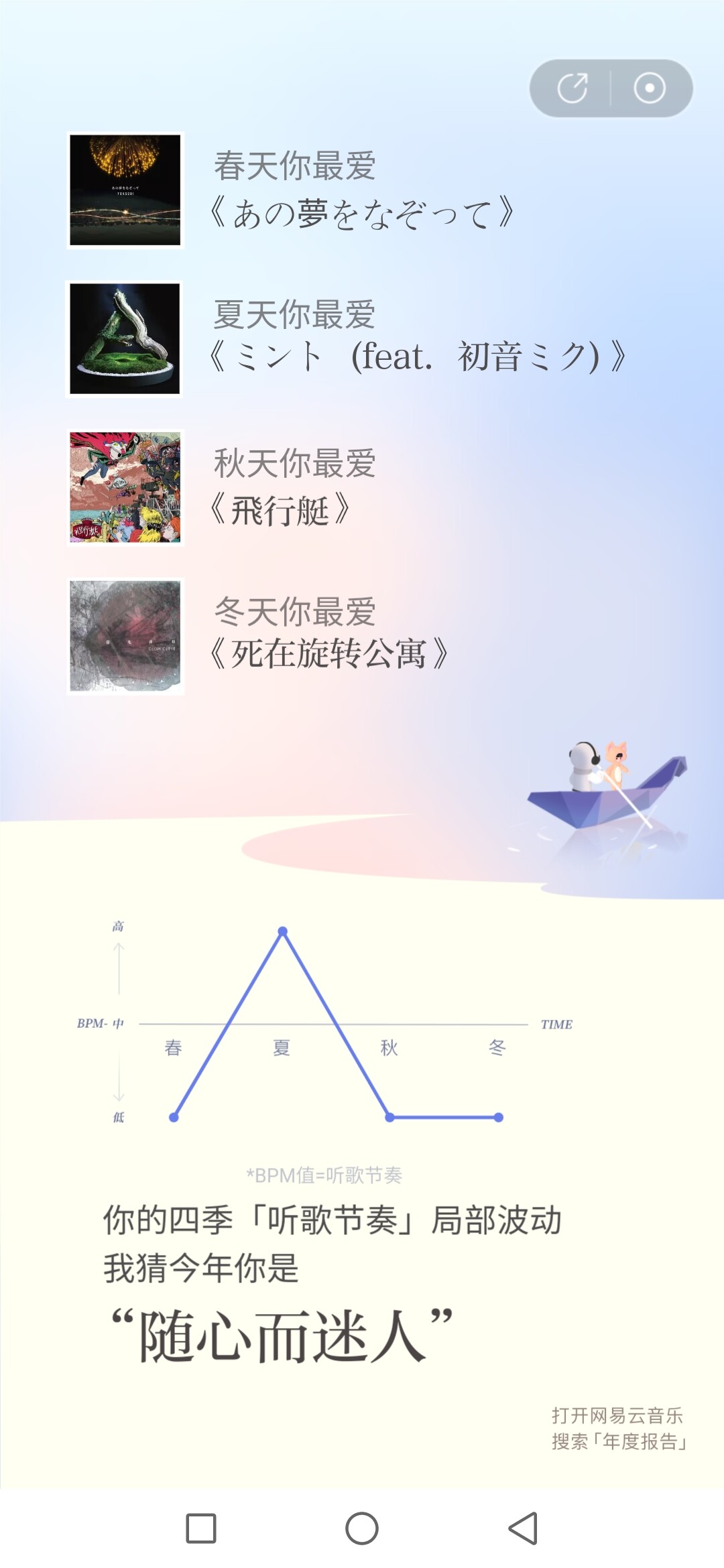Open winter favorite song 死在旋转公寓 cover
The height and width of the screenshot is (1568, 724).
125,636
